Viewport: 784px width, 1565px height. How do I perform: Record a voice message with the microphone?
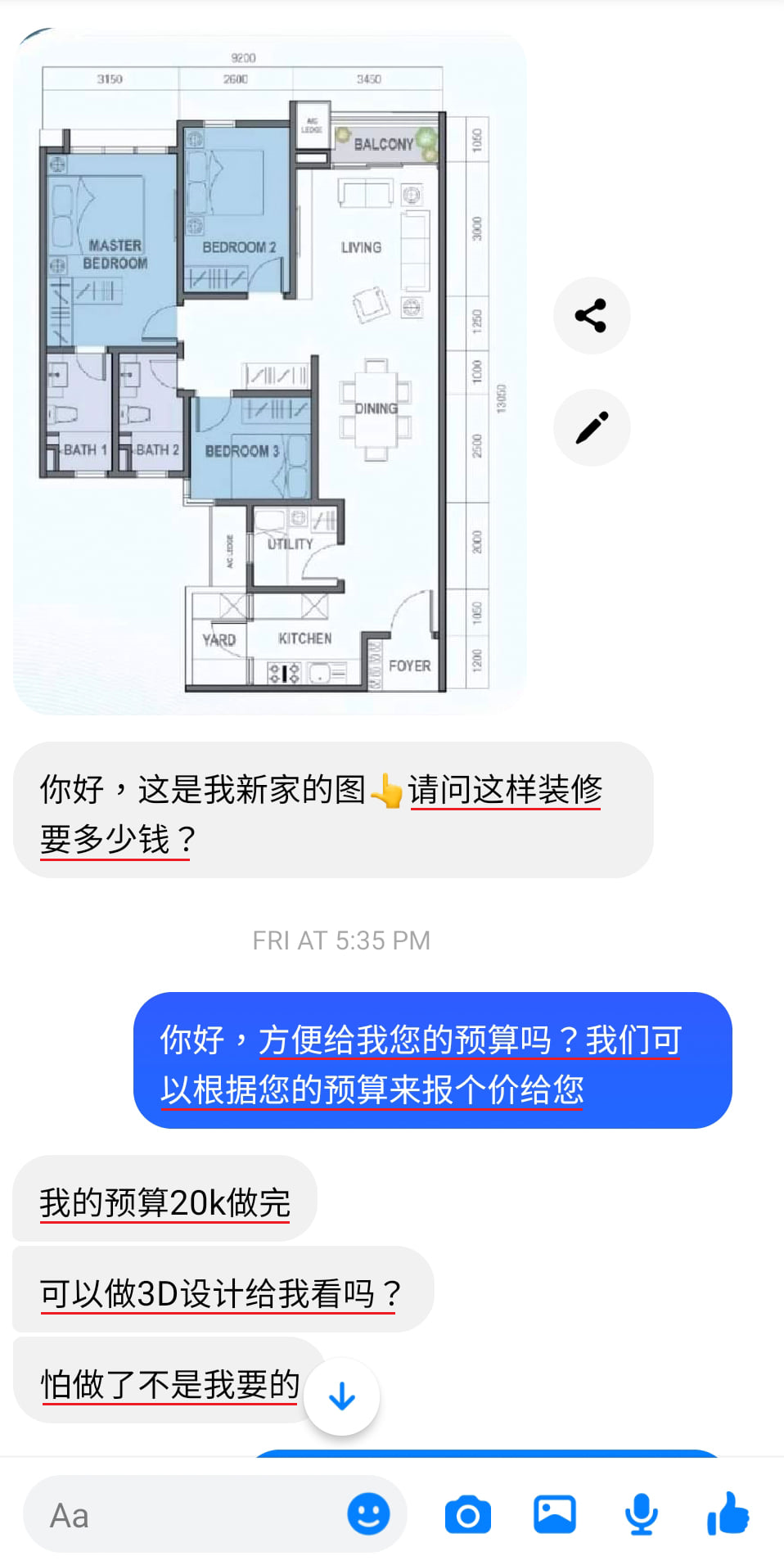click(x=641, y=1514)
